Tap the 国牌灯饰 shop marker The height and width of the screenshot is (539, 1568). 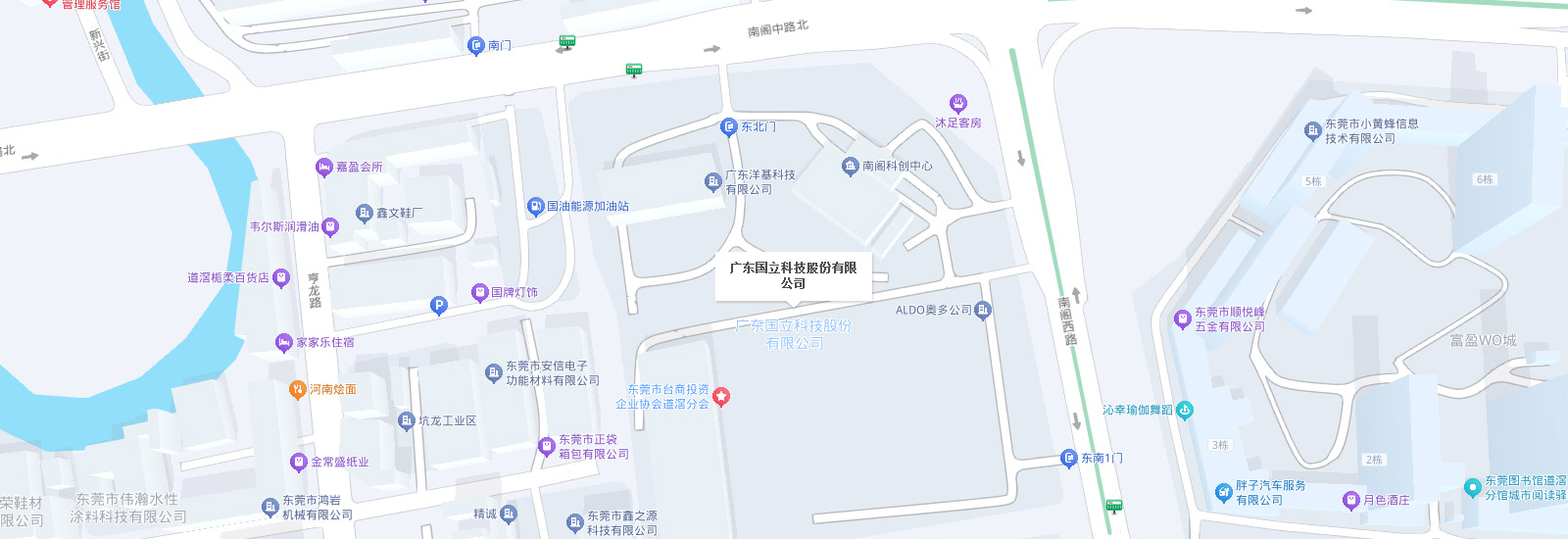pyautogui.click(x=480, y=292)
